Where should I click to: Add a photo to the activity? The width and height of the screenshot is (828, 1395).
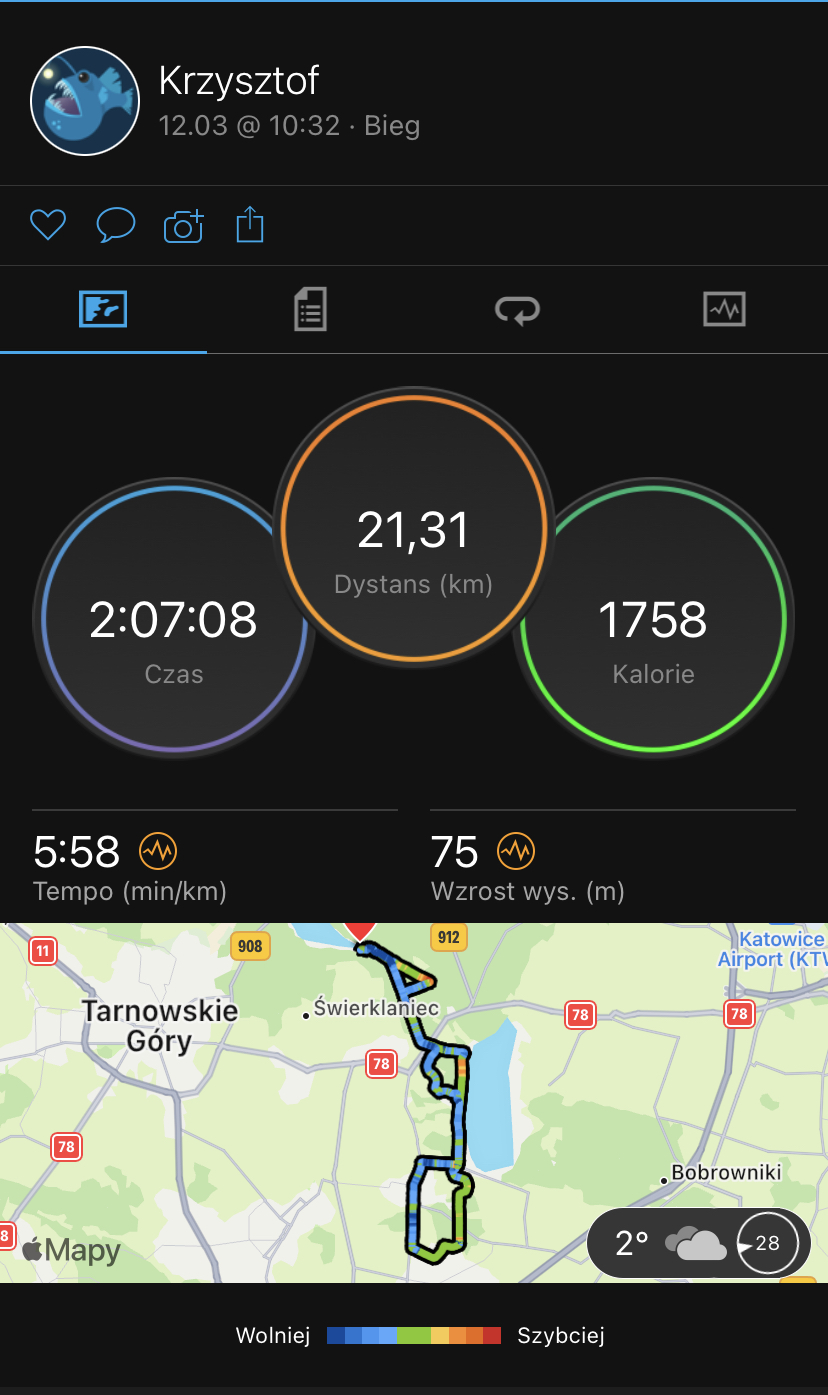click(183, 225)
